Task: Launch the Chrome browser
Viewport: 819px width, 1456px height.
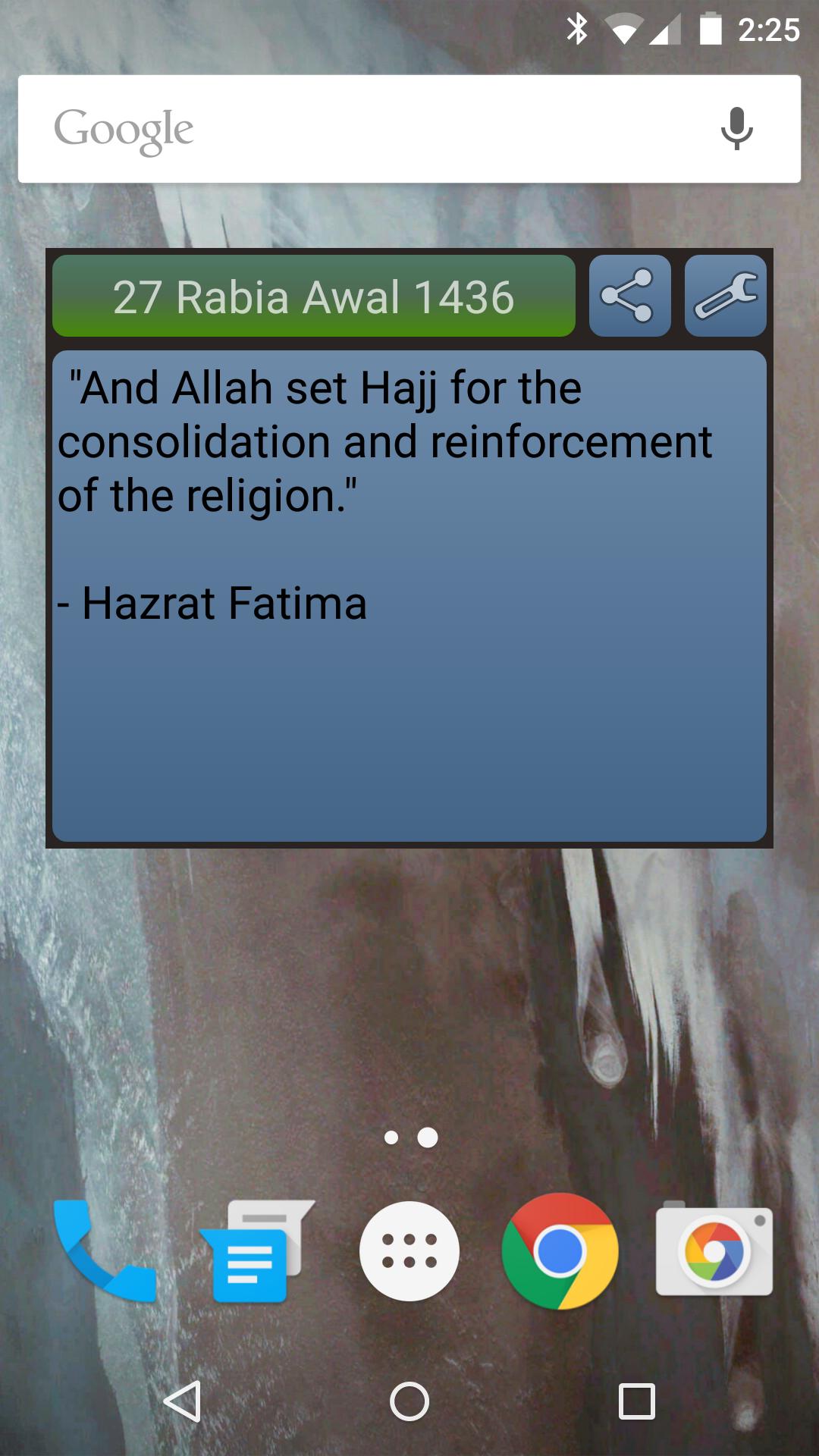Action: tap(560, 1251)
